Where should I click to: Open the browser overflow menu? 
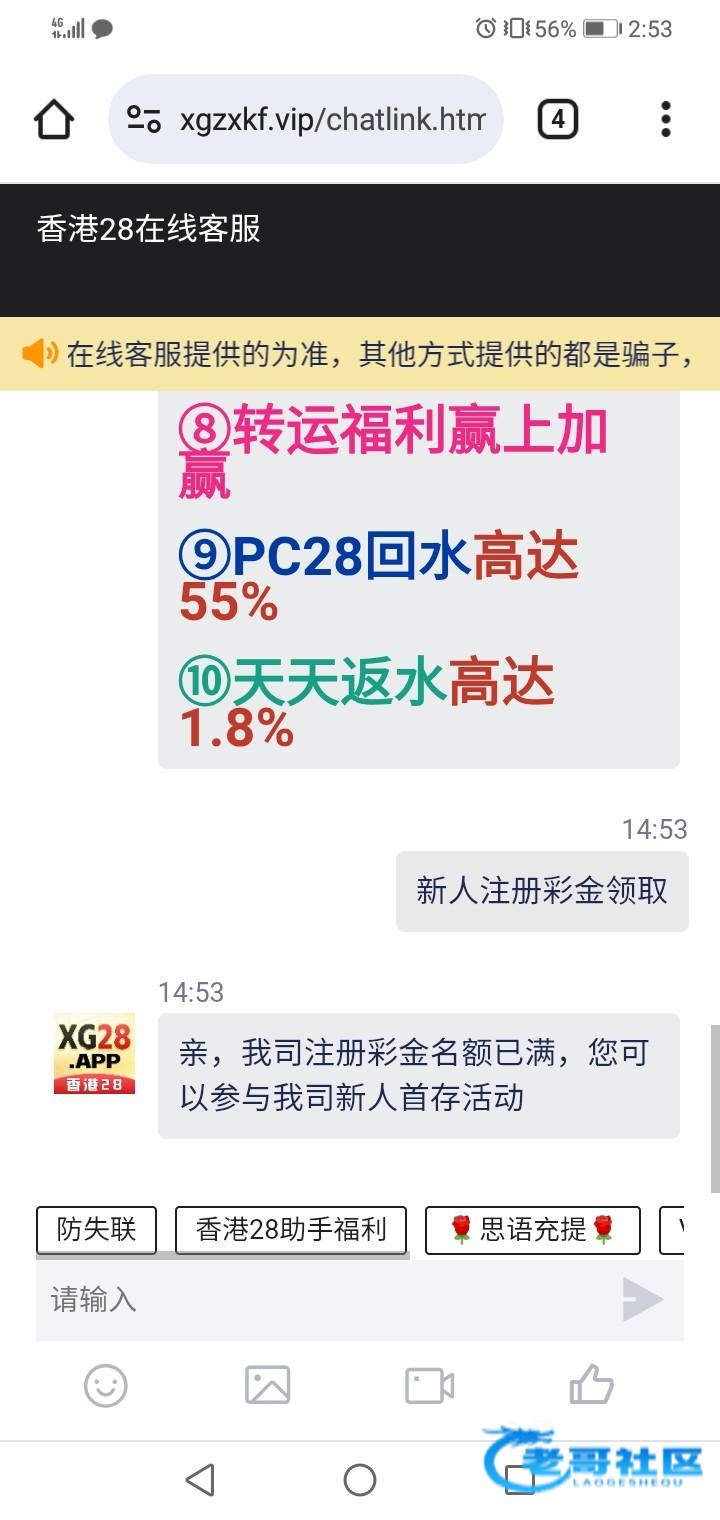(665, 120)
